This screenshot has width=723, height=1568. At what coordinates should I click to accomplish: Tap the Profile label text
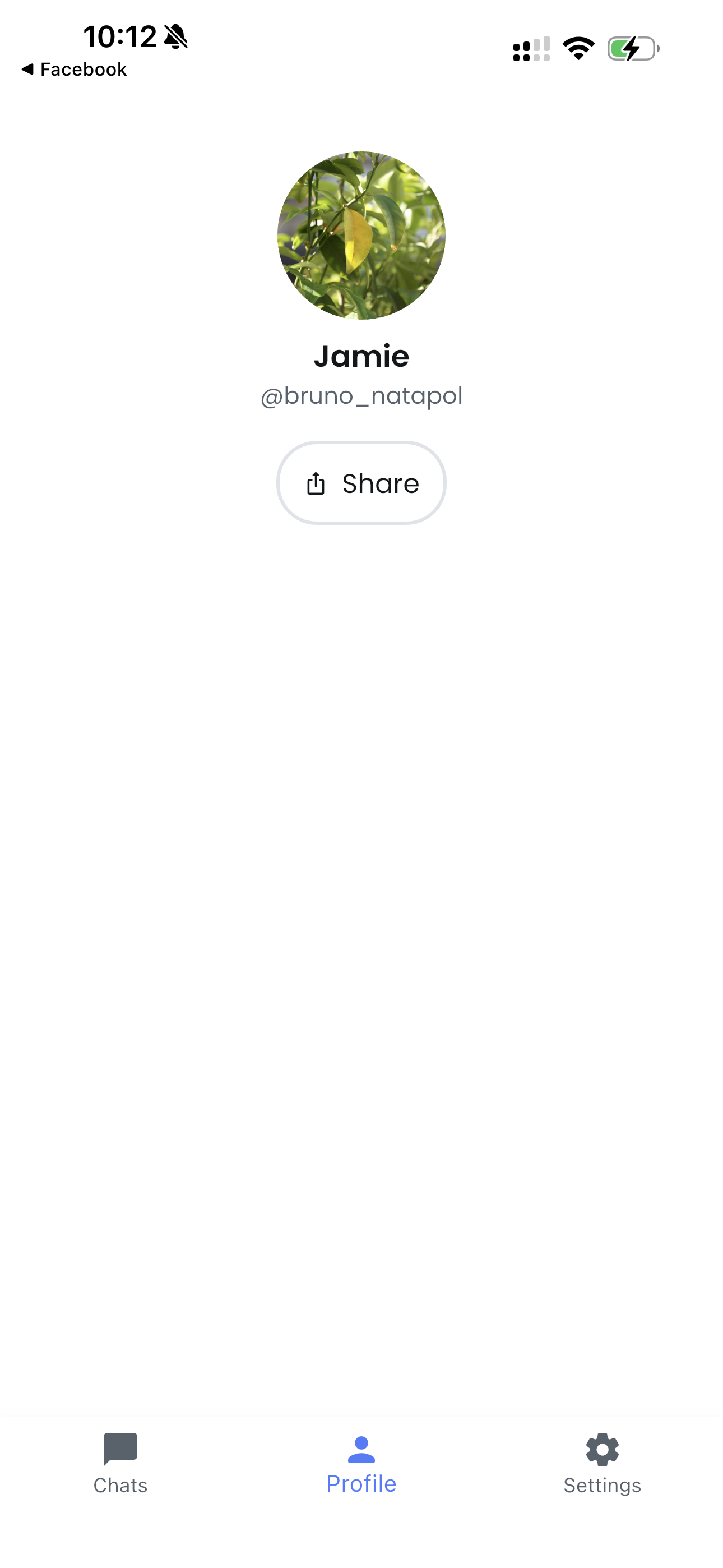point(361,1484)
